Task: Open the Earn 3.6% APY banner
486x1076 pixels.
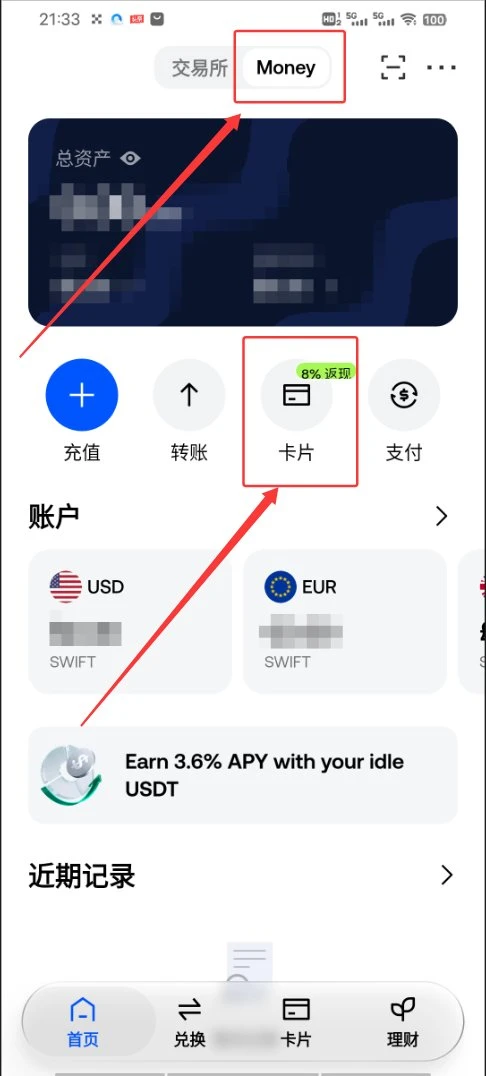Action: pyautogui.click(x=243, y=775)
